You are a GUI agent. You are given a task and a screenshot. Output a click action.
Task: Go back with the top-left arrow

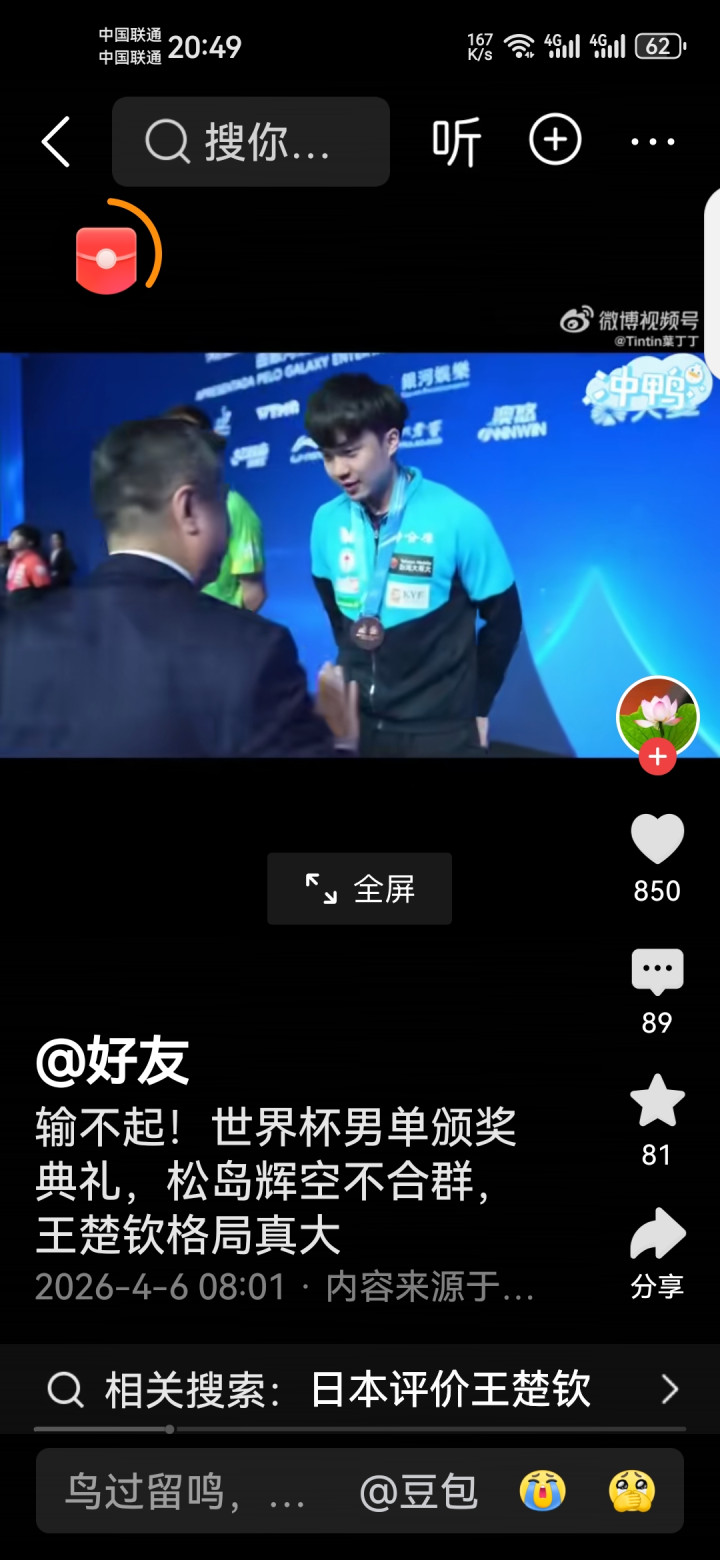tap(56, 142)
